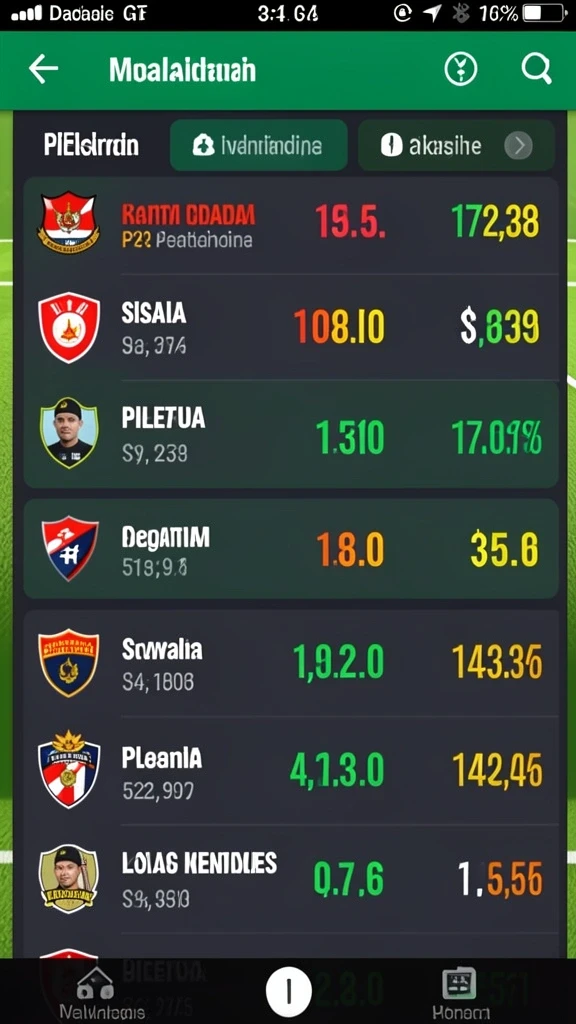576x1024 pixels.
Task: Open the SISAIA row
Action: (x=291, y=327)
